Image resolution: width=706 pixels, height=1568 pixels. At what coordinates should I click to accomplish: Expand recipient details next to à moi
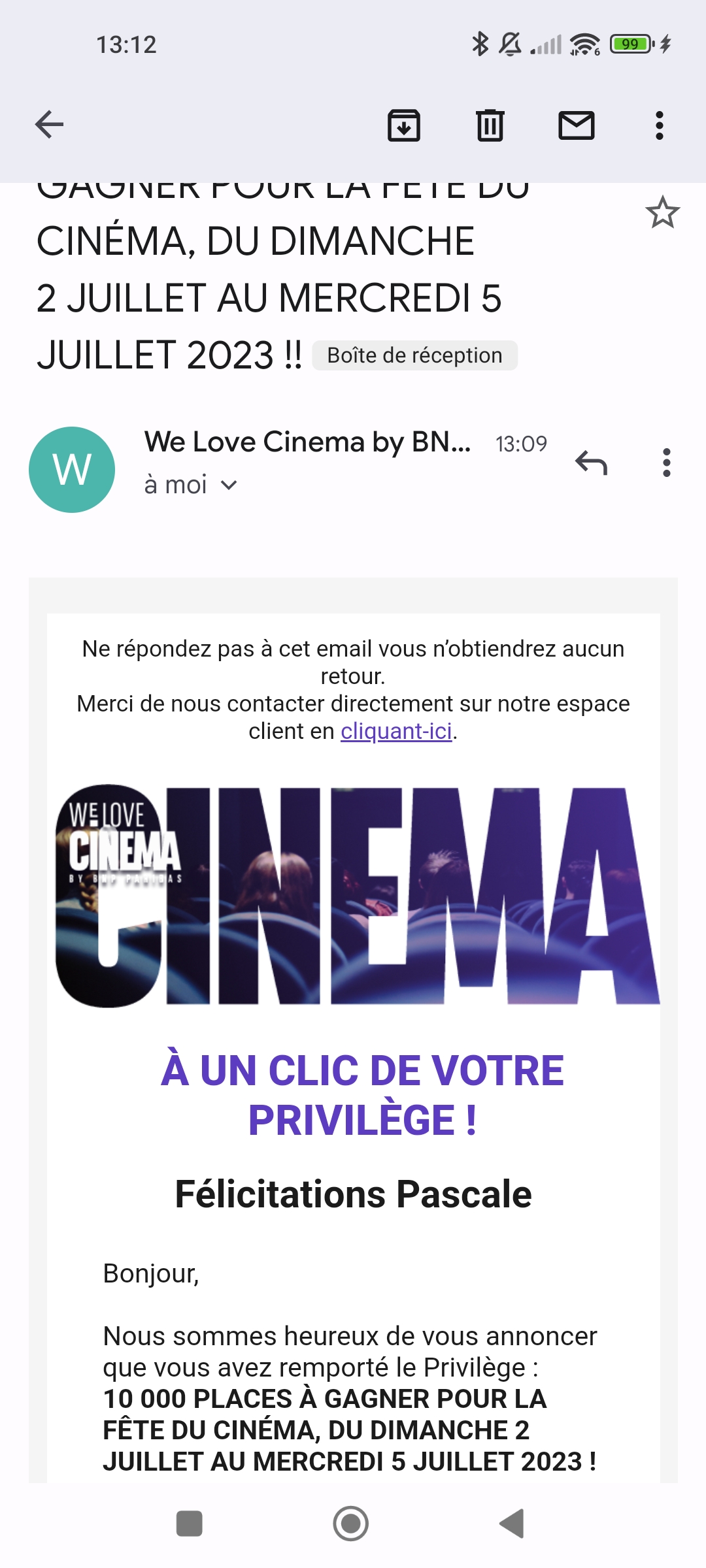tap(229, 485)
